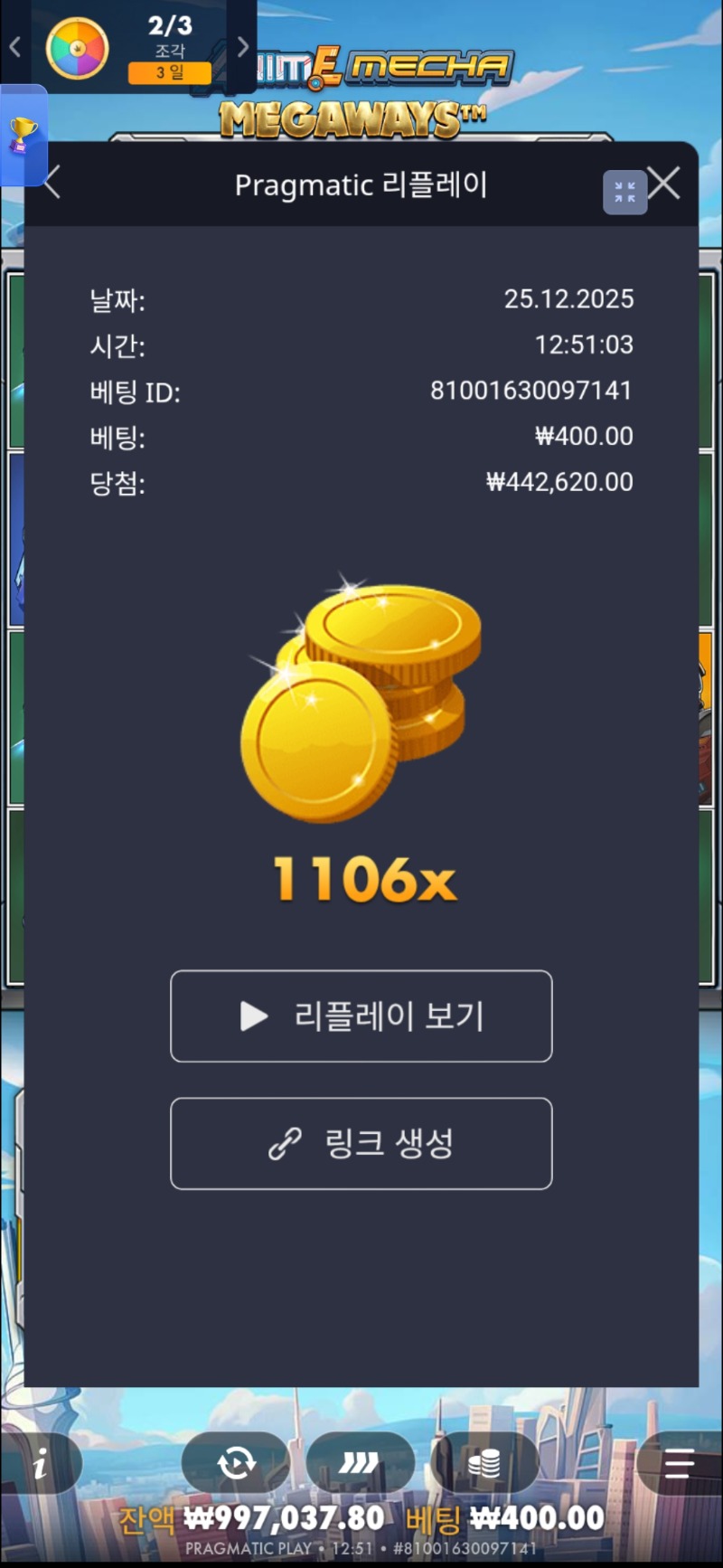Toggle the turbo spin button
This screenshot has height=1568, width=723.
click(360, 1462)
